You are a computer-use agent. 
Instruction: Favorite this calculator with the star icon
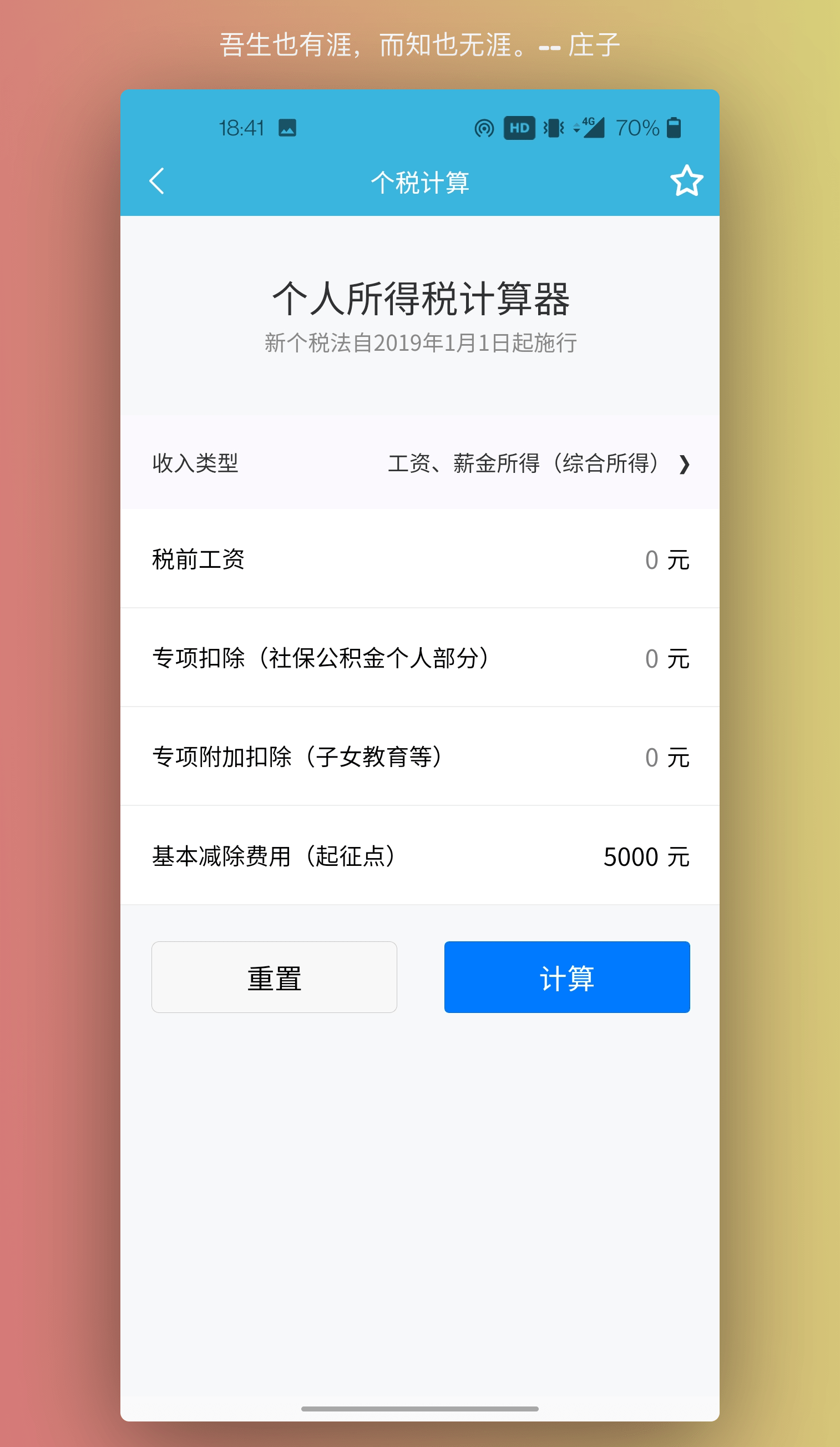686,181
